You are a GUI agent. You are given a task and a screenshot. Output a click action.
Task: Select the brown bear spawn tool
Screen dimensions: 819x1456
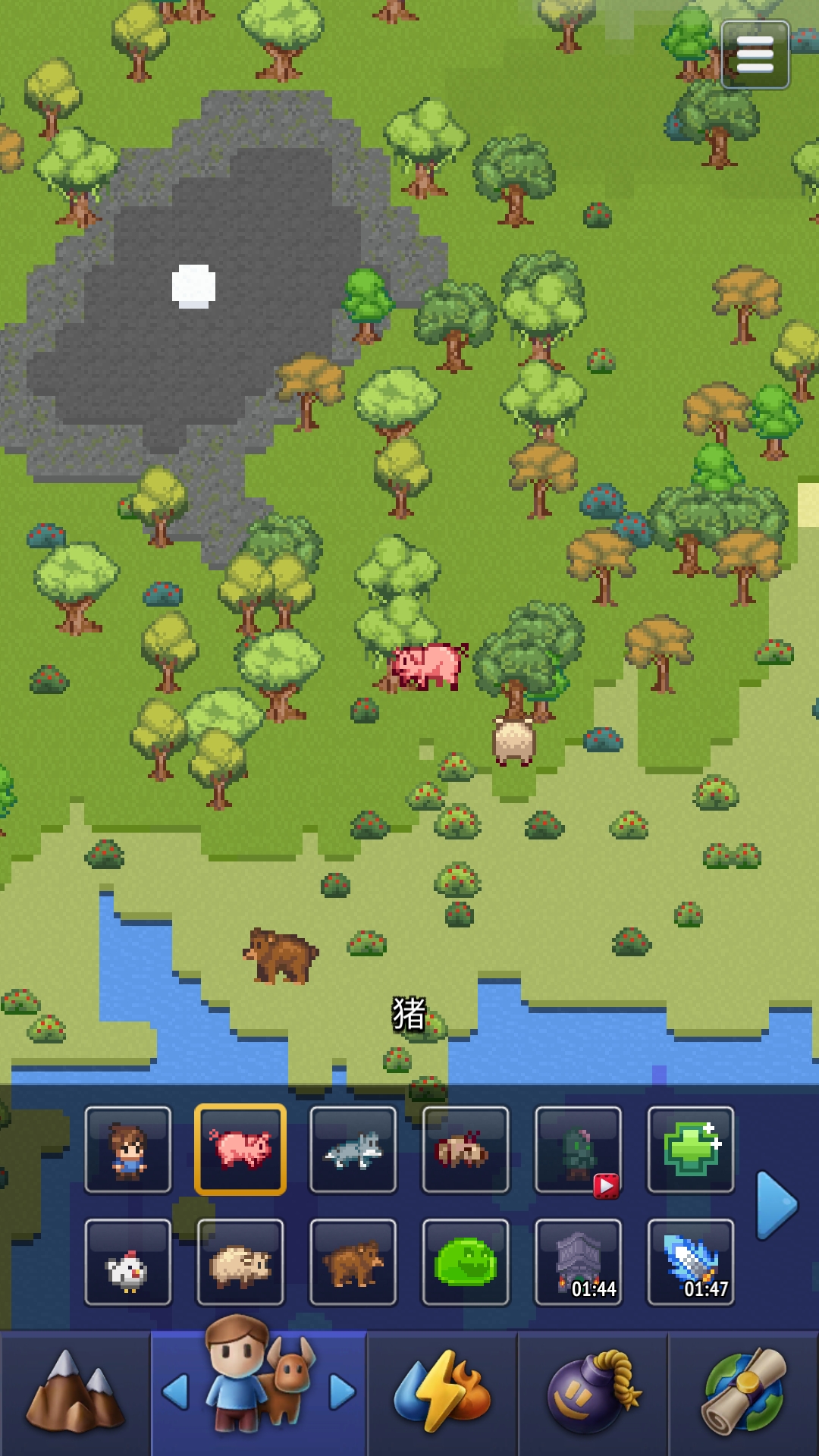click(x=353, y=1263)
